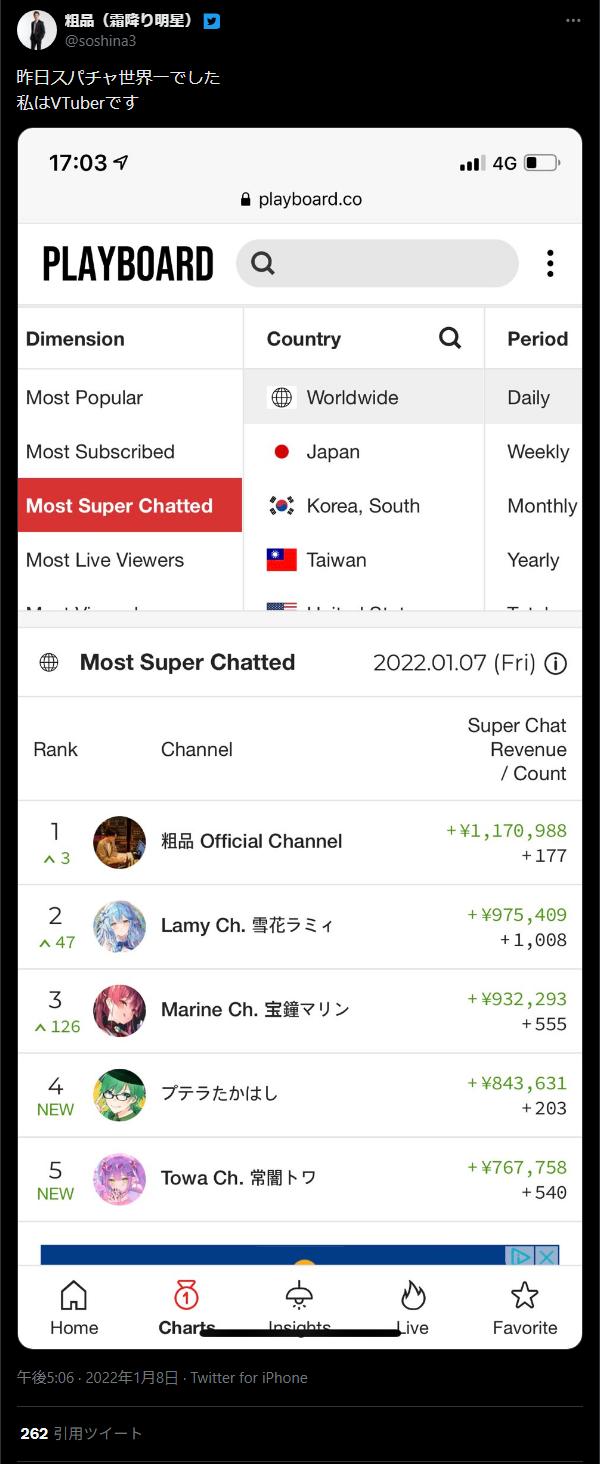The height and width of the screenshot is (1464, 600).
Task: Open the tweet's more options menu
Action: (x=573, y=21)
